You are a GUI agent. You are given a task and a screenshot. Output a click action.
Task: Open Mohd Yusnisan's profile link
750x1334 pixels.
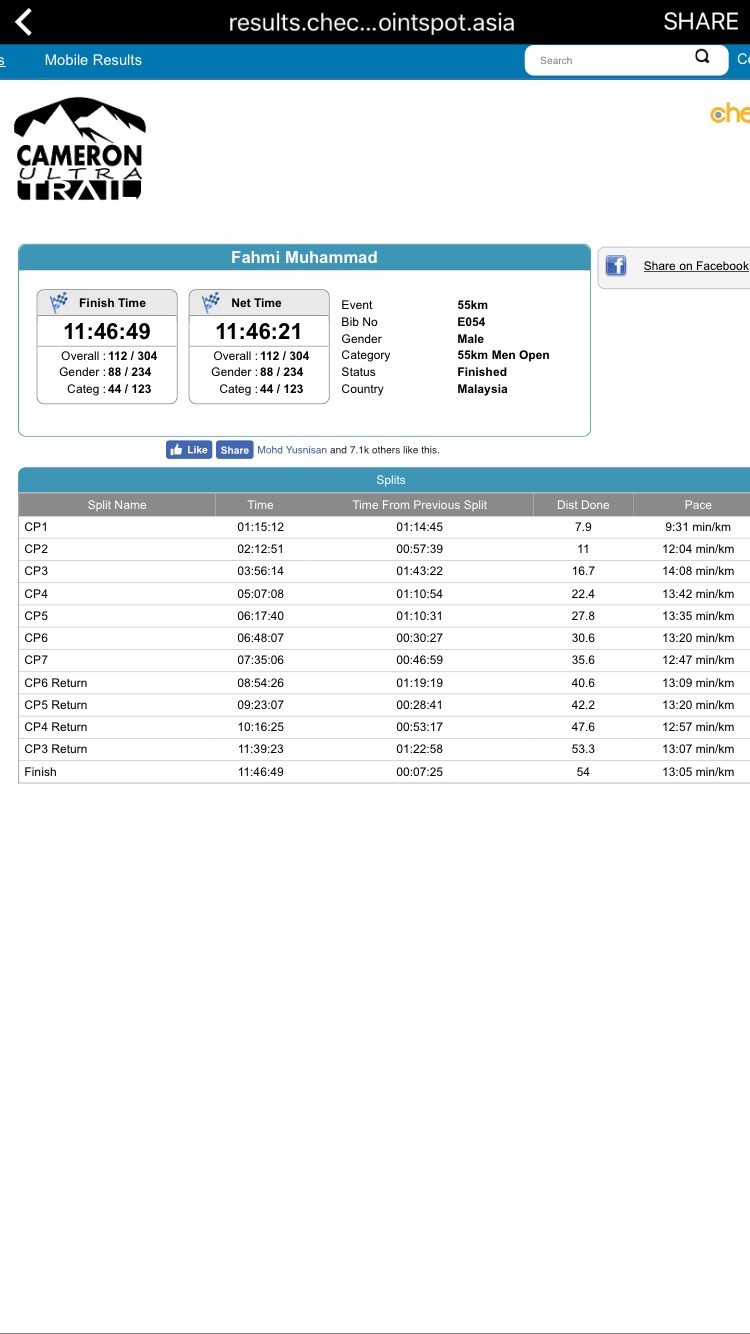coord(291,450)
